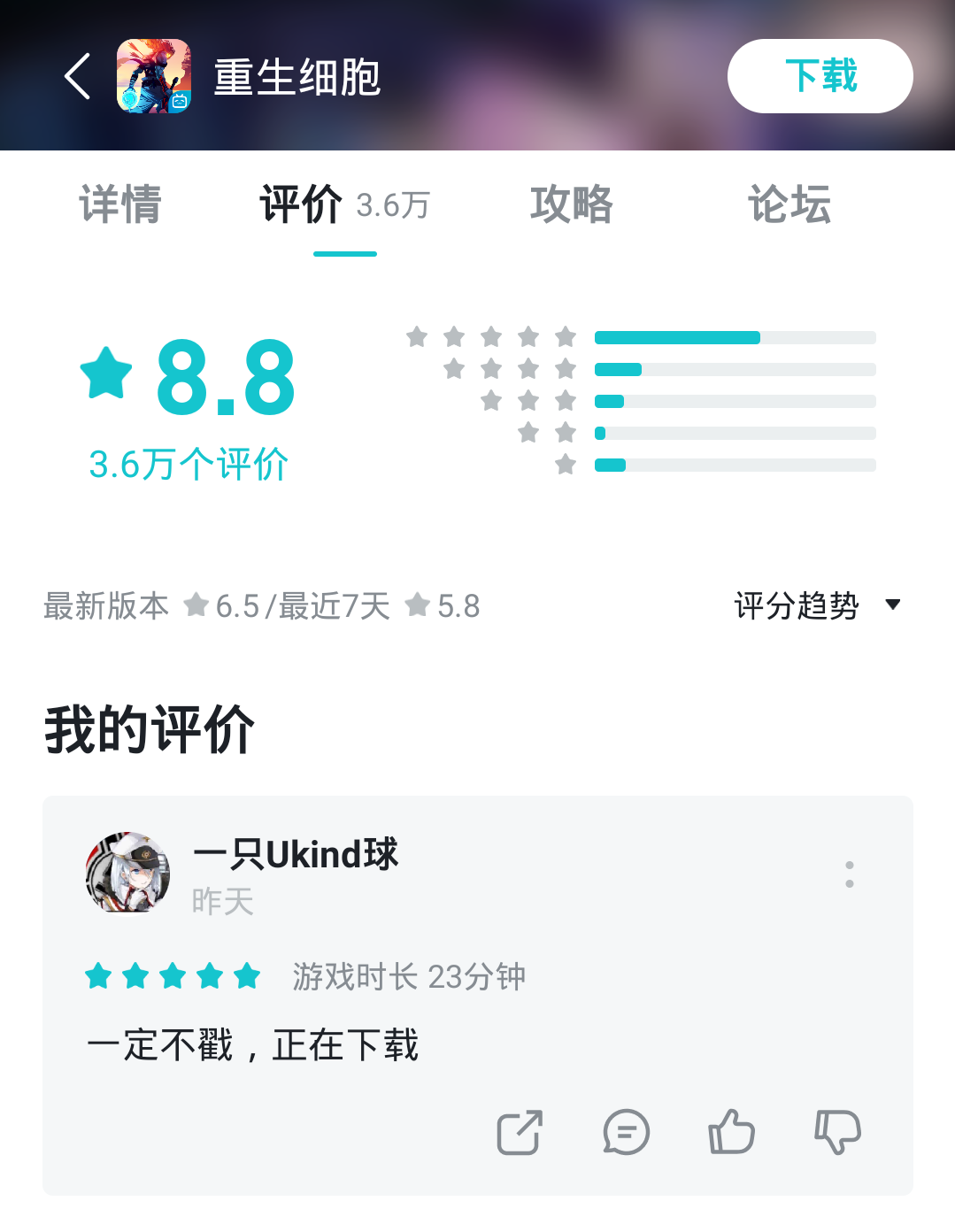Screen dimensions: 955x1232
Task: Collapse the rating trend with the down triangle
Action: click(894, 605)
